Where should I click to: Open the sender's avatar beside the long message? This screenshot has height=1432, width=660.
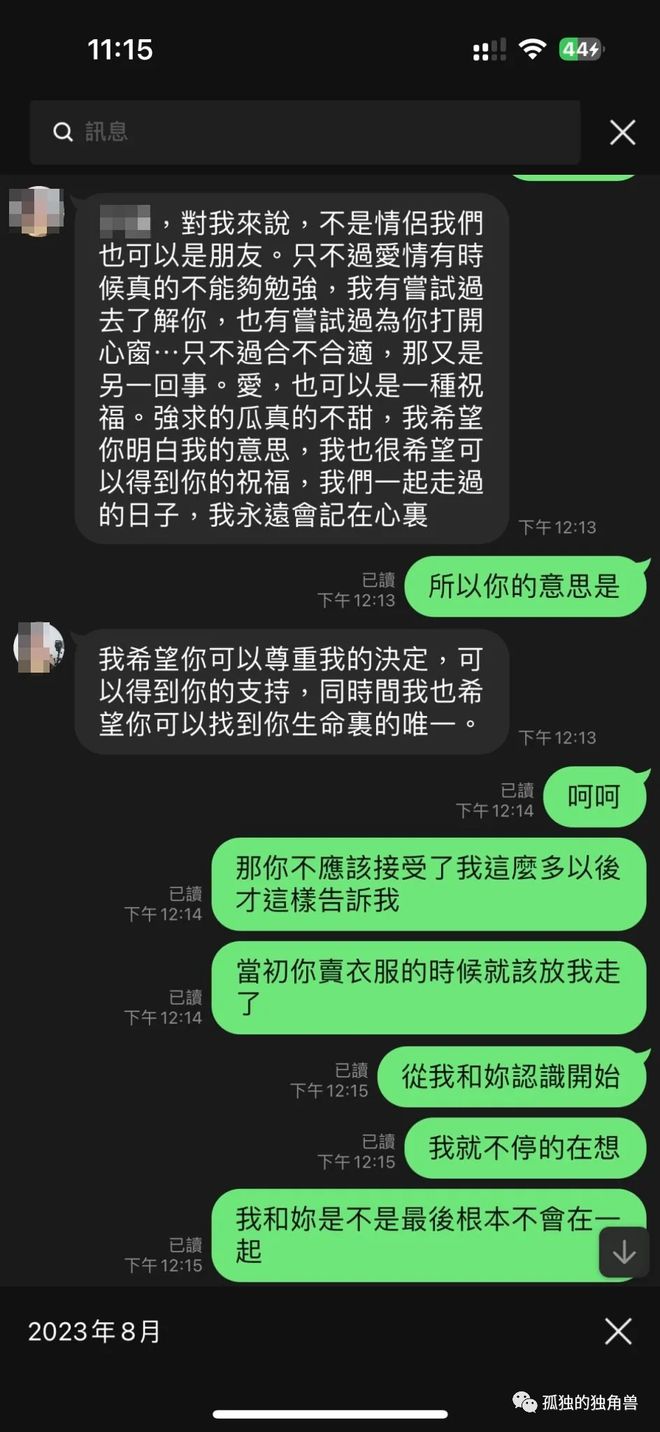coord(37,212)
